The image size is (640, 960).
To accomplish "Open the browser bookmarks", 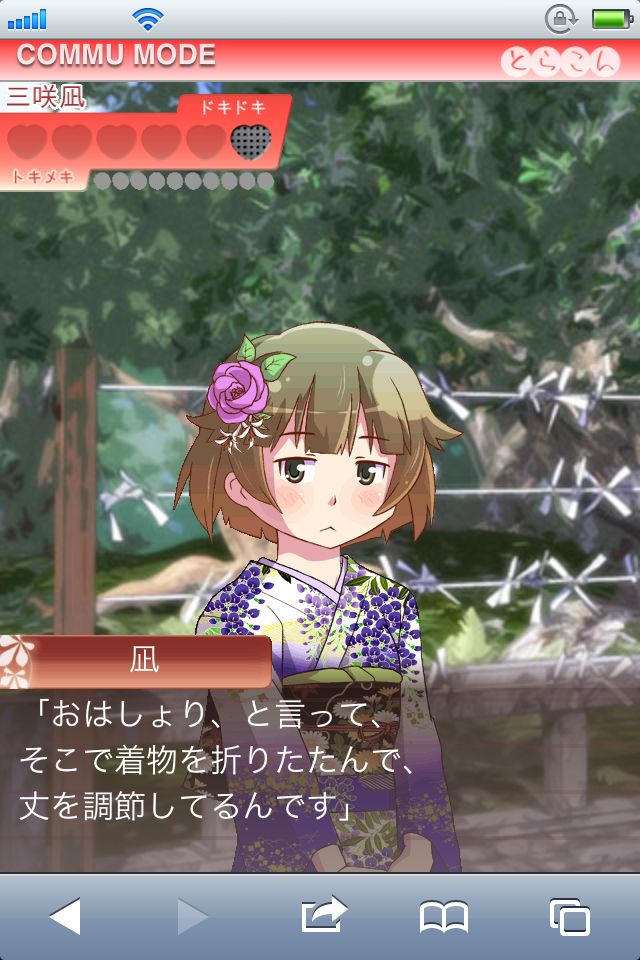I will 444,916.
